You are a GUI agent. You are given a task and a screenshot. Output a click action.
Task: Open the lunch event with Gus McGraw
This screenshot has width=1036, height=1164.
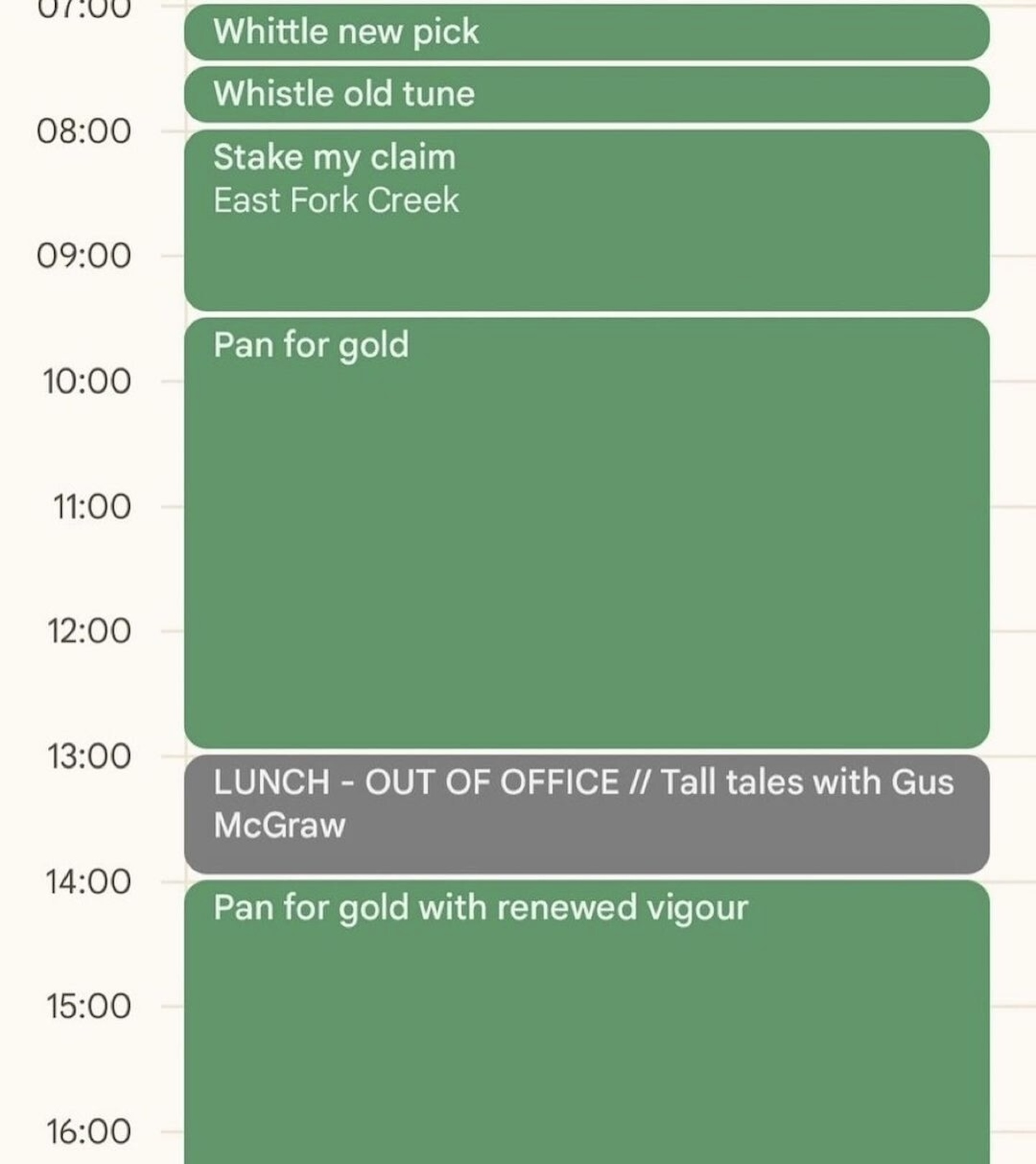click(586, 814)
